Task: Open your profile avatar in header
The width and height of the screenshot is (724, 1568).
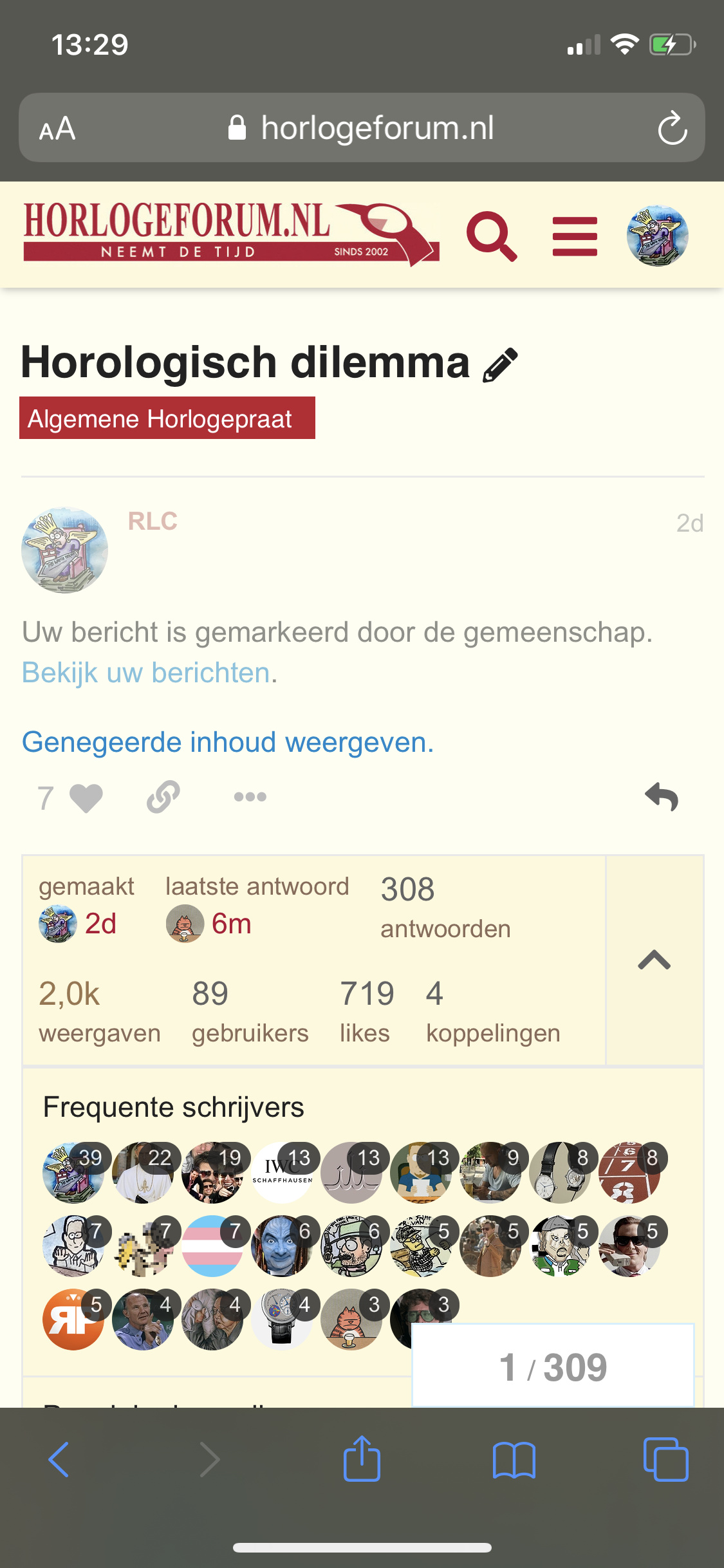Action: click(x=657, y=236)
